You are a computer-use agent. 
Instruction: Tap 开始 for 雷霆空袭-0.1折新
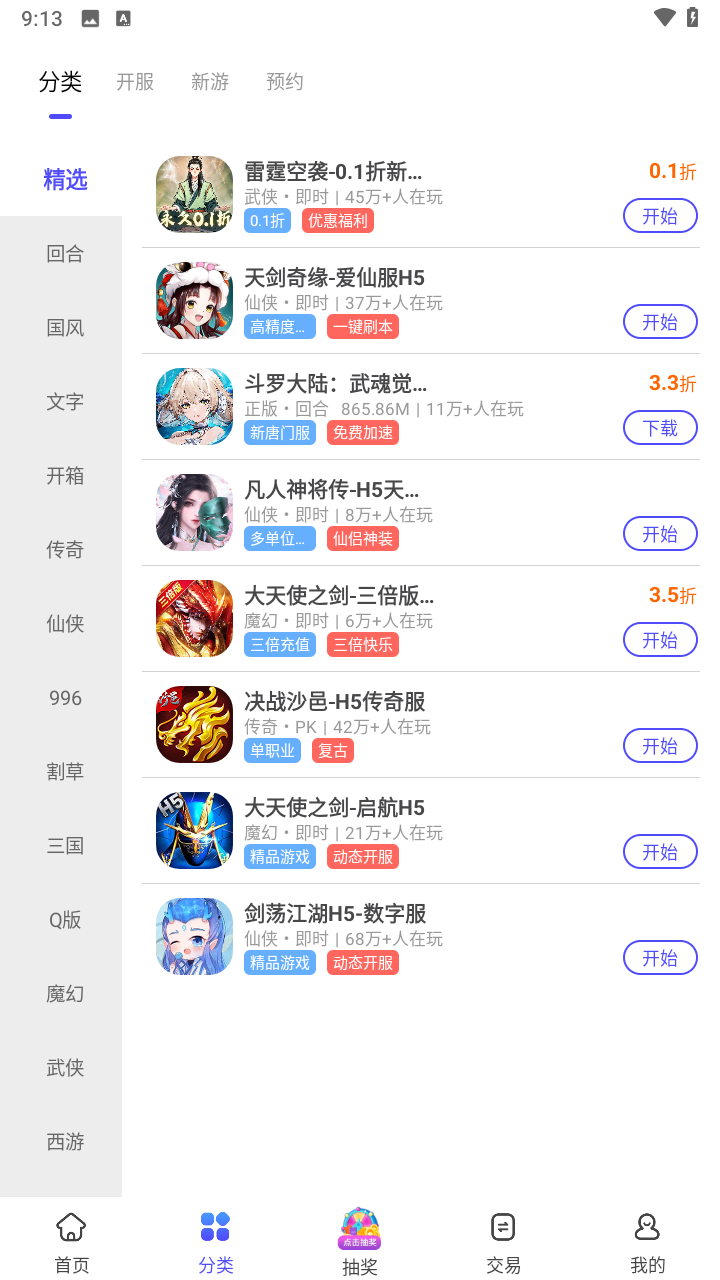pos(660,216)
